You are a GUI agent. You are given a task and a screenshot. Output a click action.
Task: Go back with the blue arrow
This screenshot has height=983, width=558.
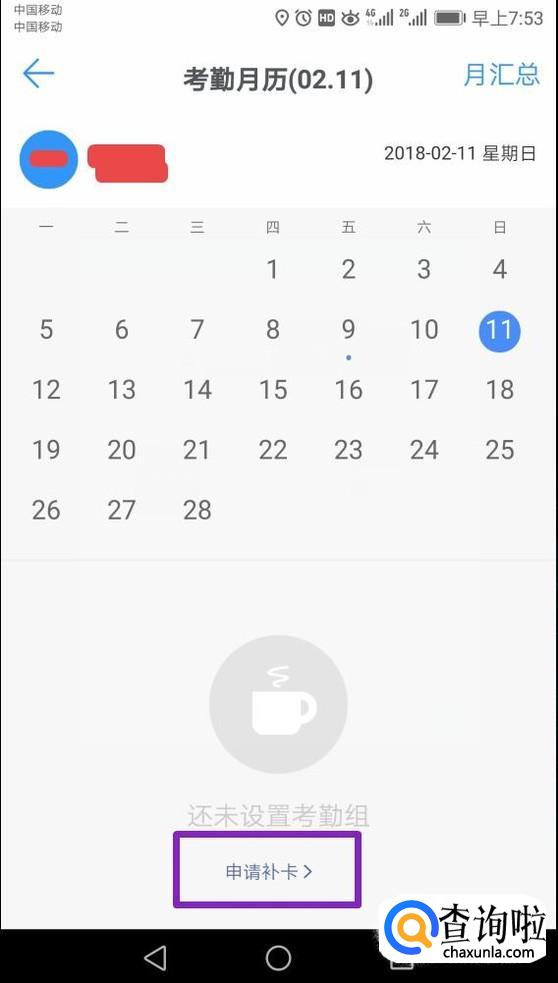tap(38, 74)
